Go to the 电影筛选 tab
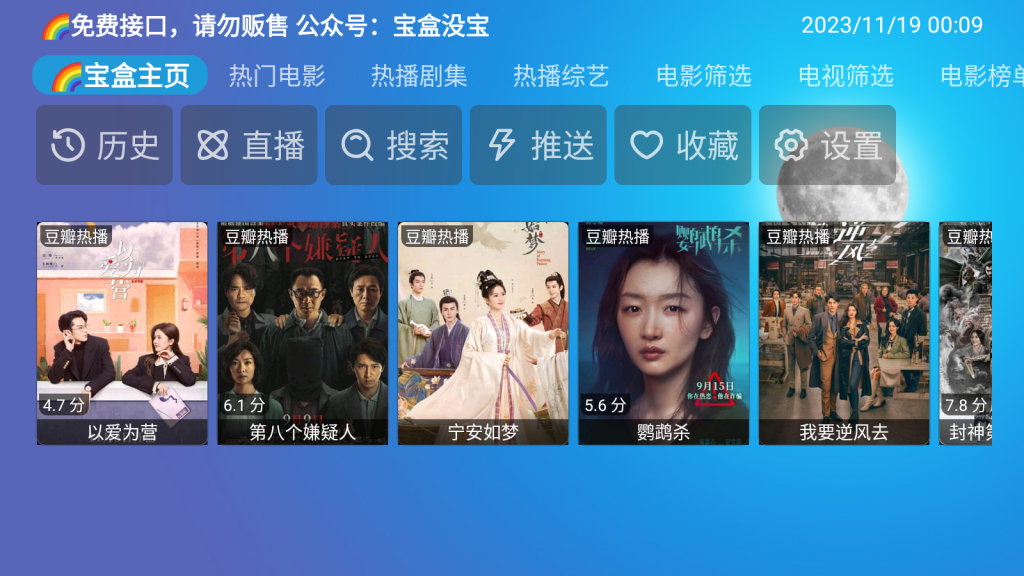This screenshot has height=576, width=1024. coord(703,75)
